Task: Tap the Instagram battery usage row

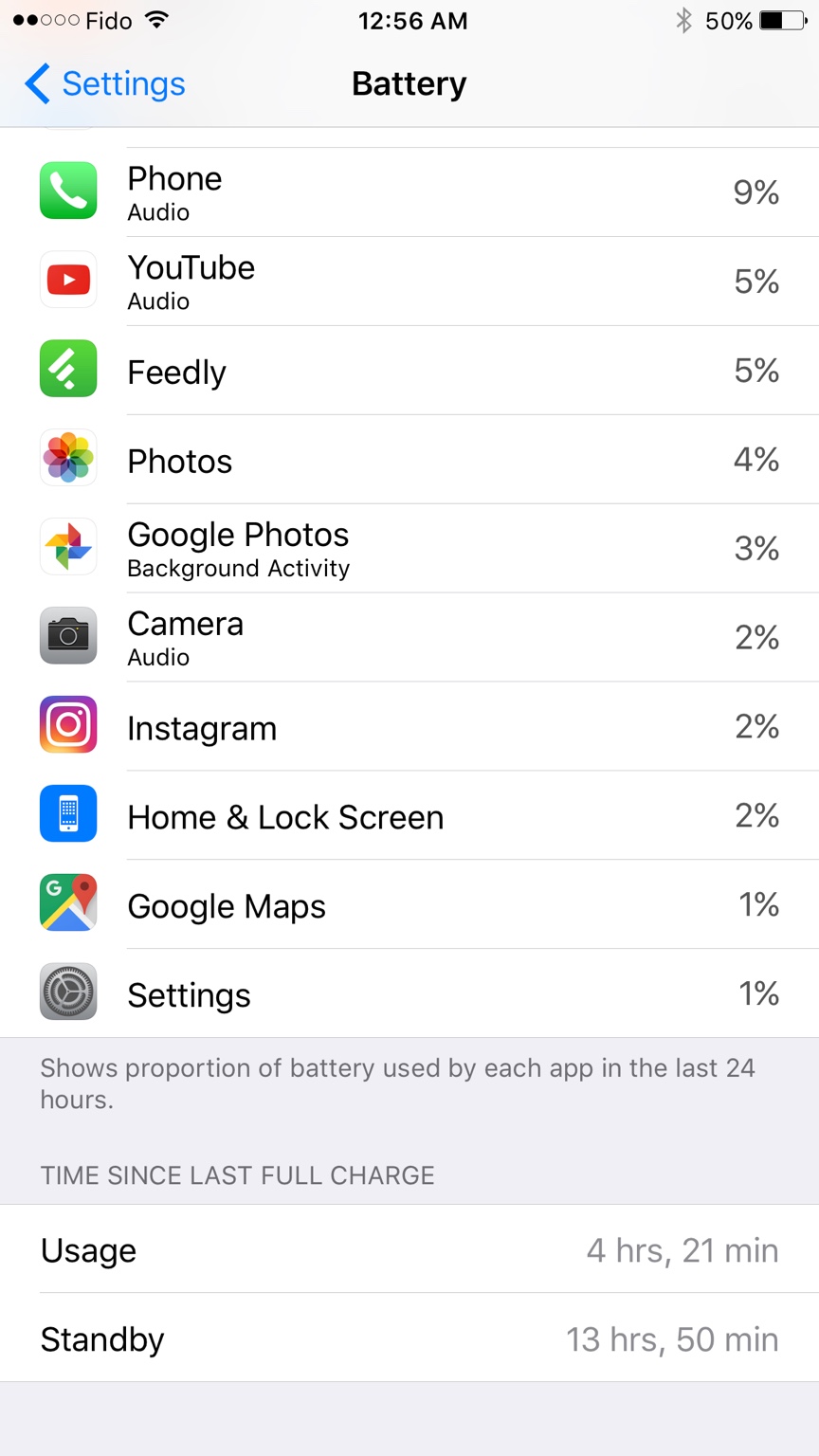Action: tap(409, 727)
